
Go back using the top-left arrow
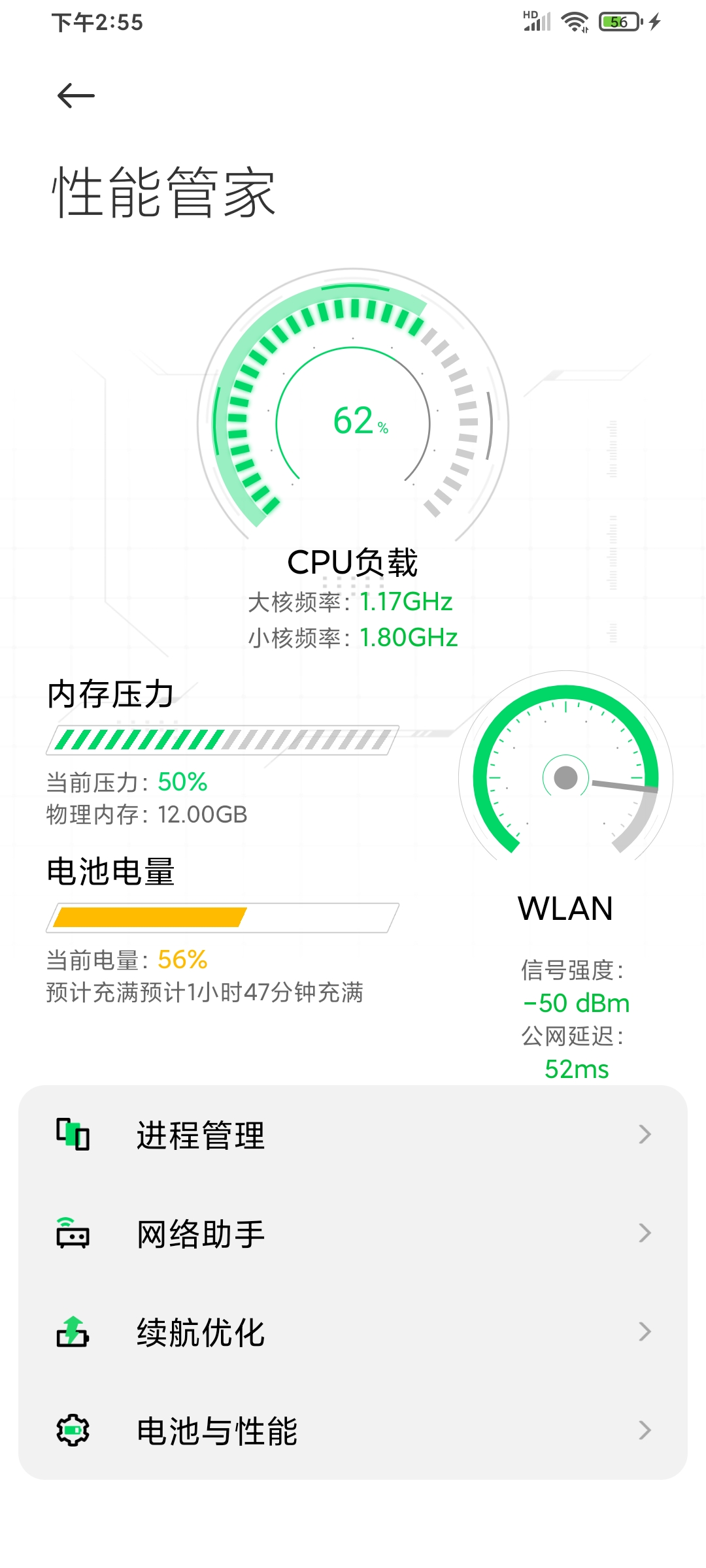coord(76,96)
